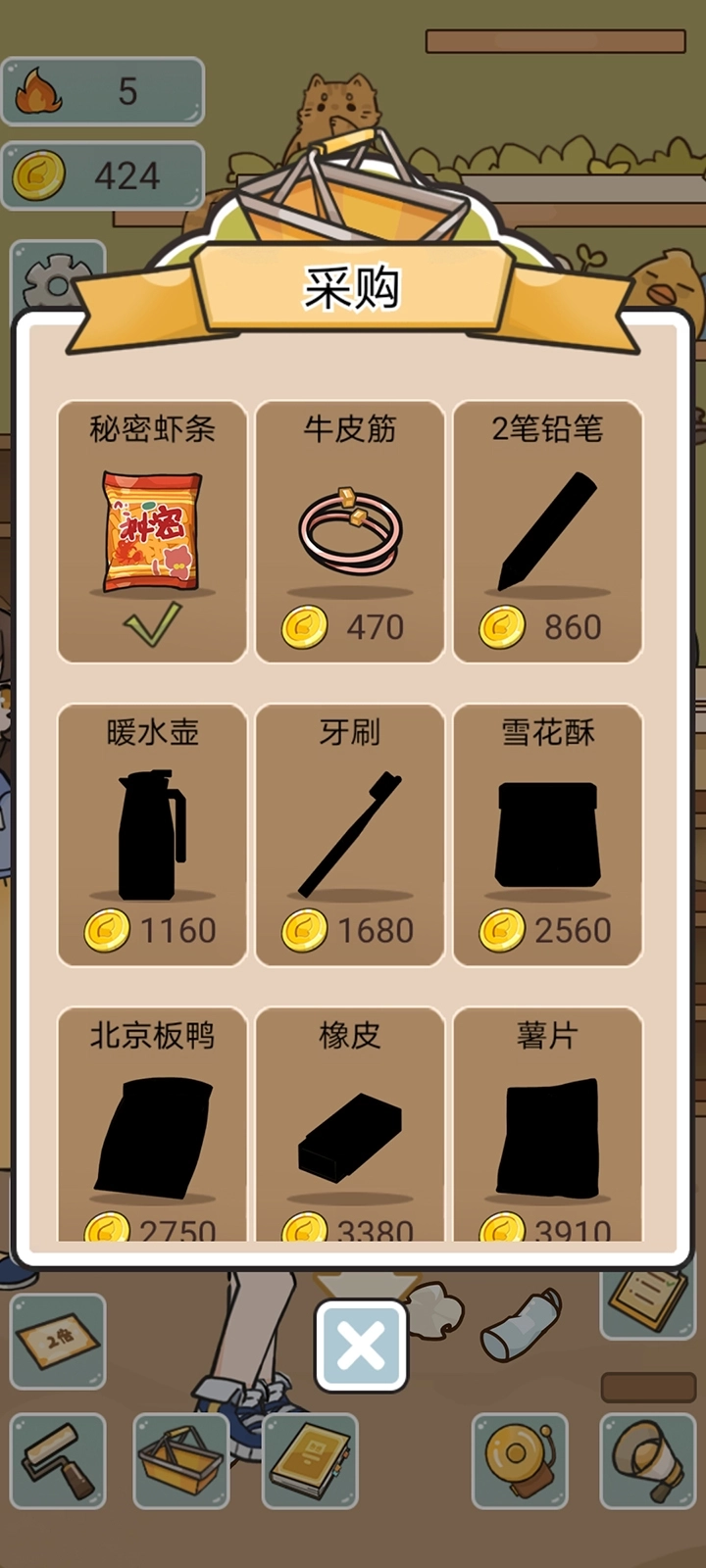Buy 牛皮筋 for 470 coins
Screen dimensions: 706x1568
tap(350, 531)
